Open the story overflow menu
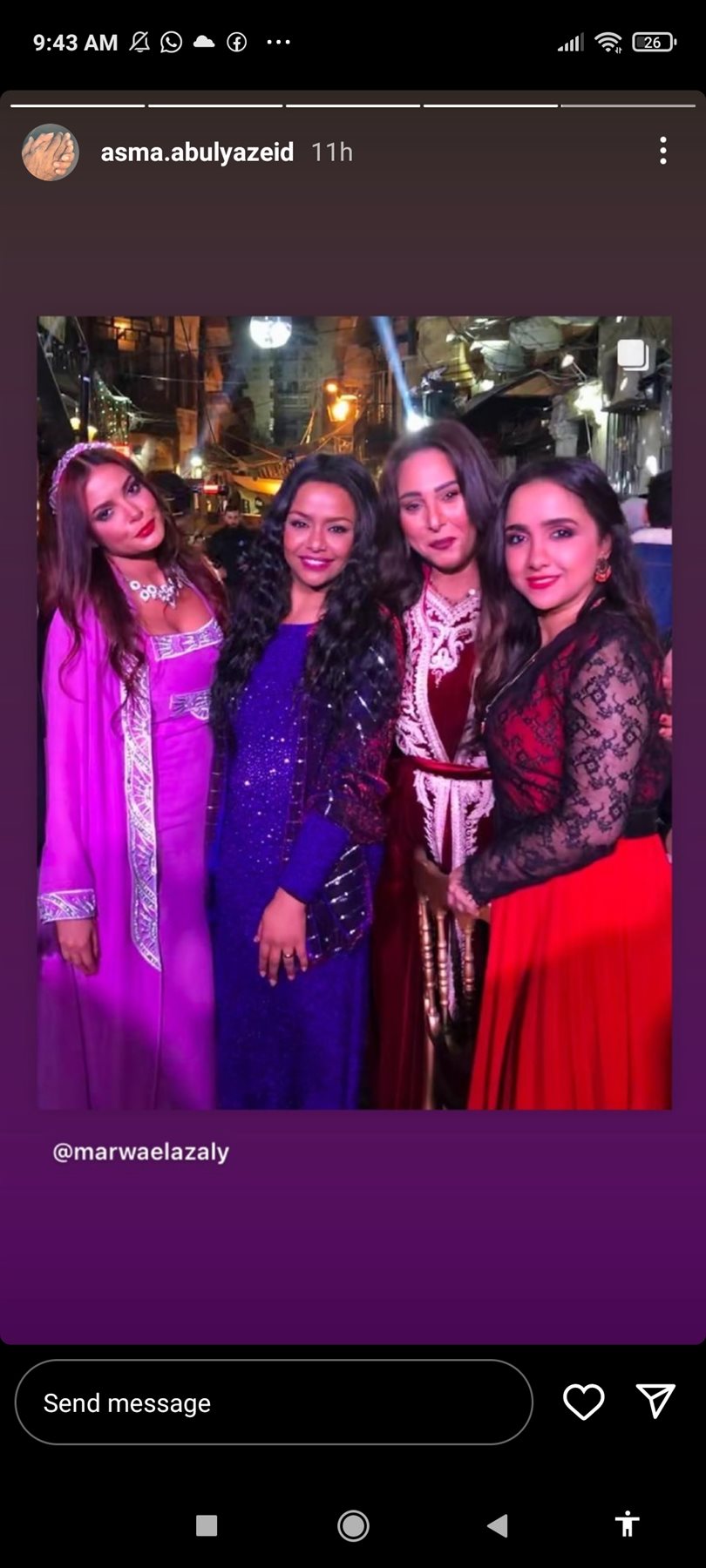This screenshot has height=1568, width=706. click(663, 152)
